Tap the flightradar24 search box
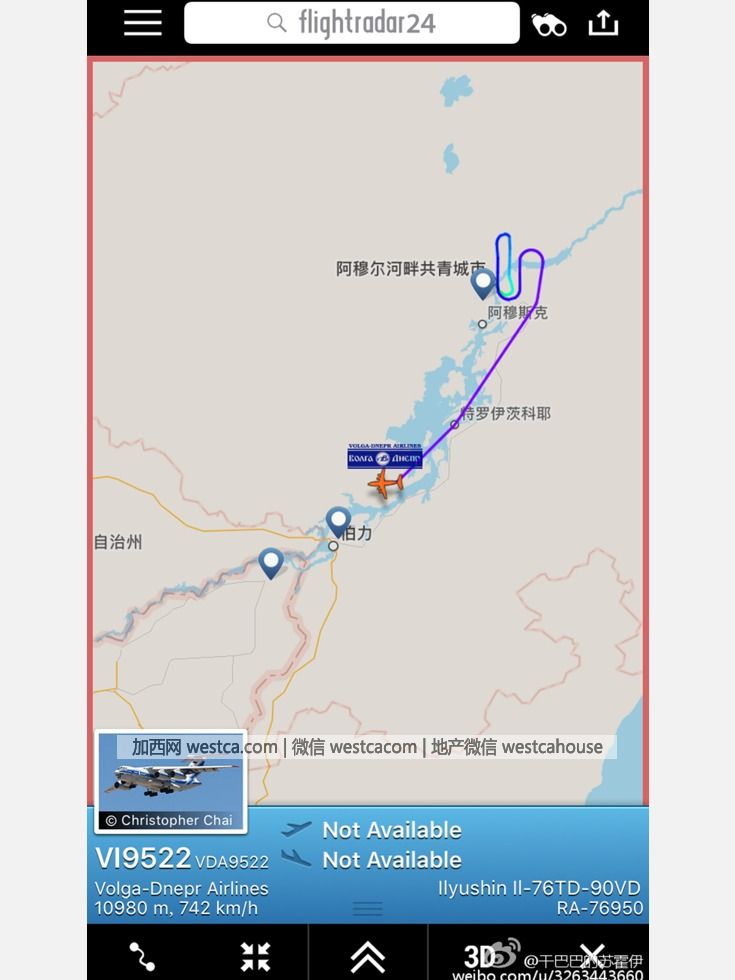This screenshot has width=735, height=980. point(351,23)
